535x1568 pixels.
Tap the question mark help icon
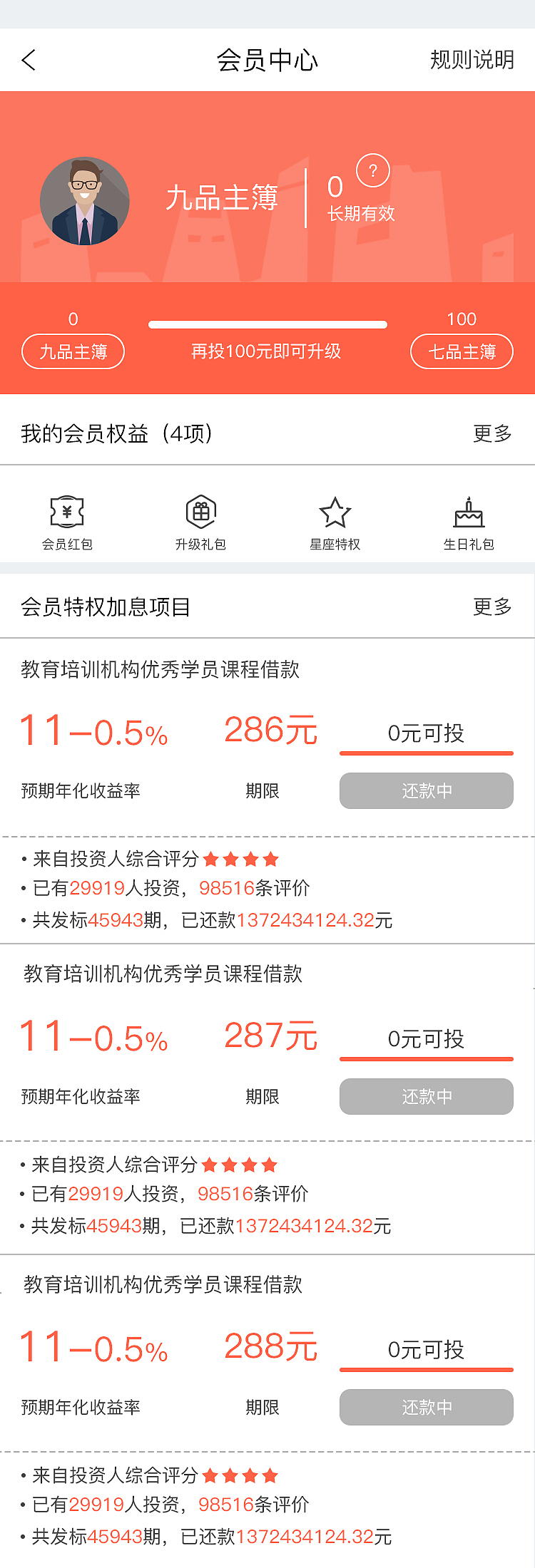tap(372, 170)
